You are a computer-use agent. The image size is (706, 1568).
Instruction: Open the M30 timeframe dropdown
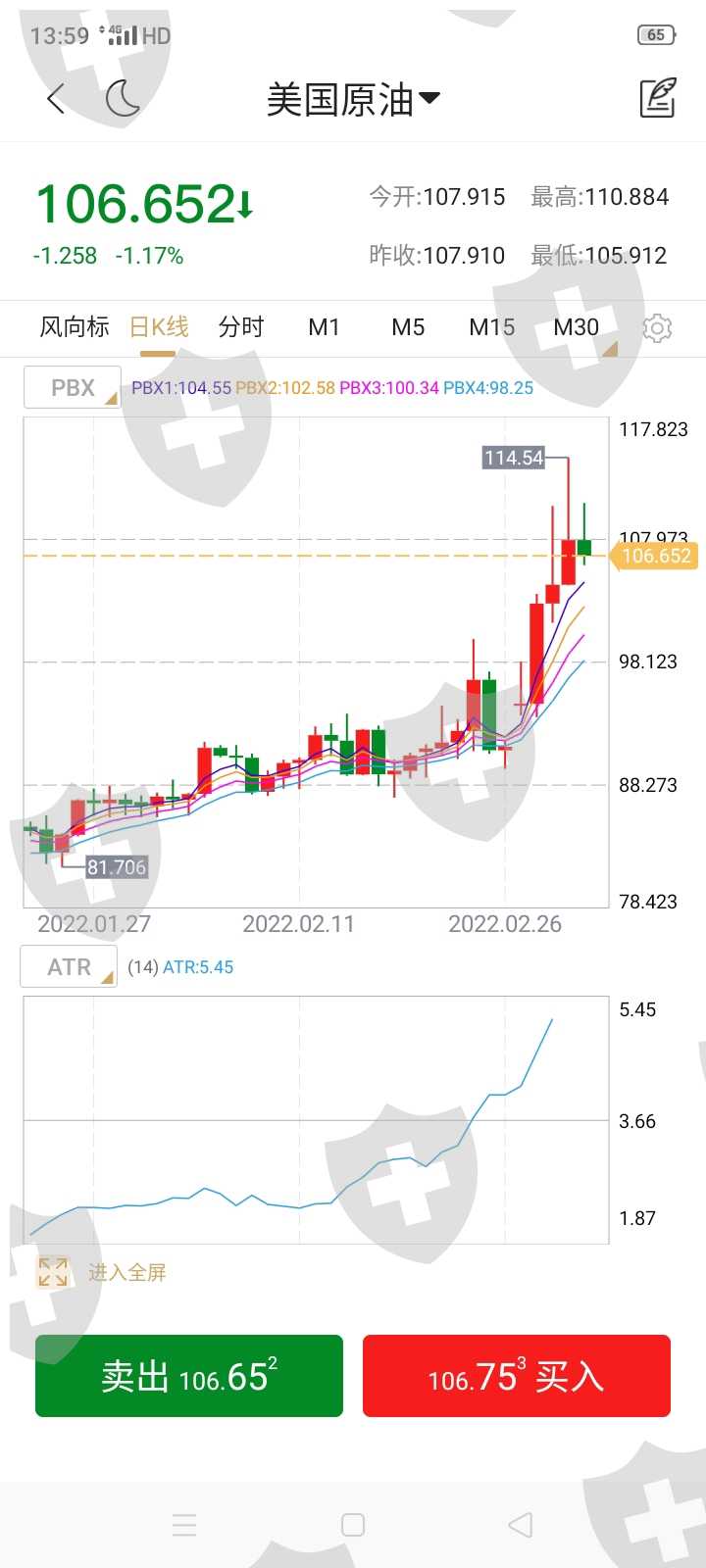pos(579,328)
